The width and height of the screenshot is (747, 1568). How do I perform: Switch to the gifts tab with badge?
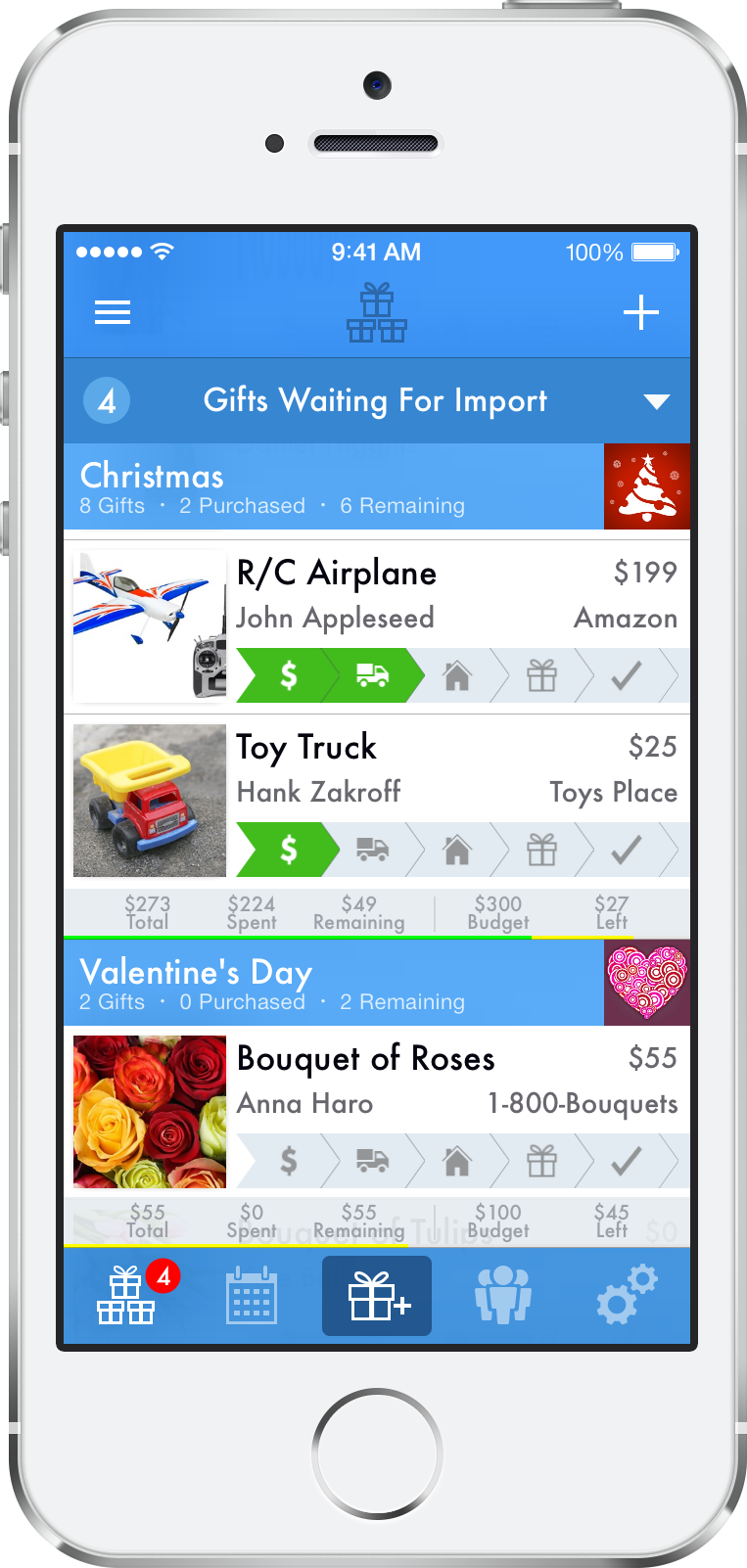click(x=127, y=1295)
